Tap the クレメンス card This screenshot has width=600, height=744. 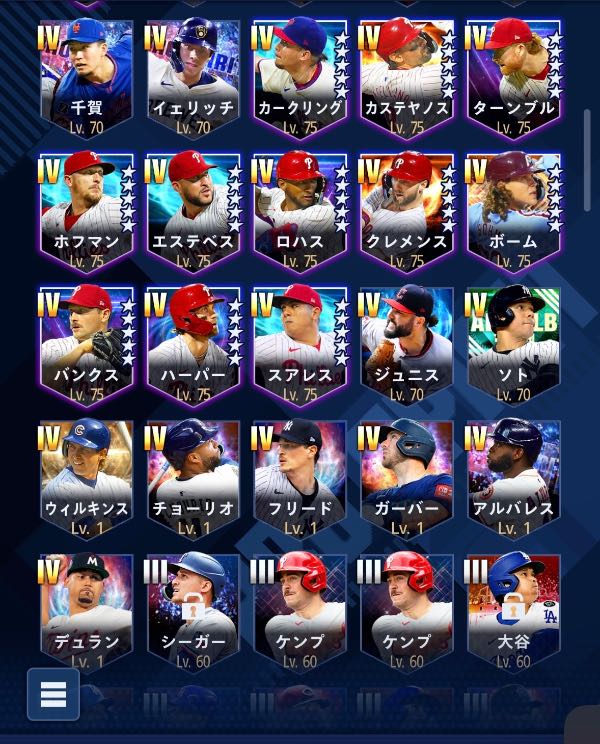click(x=406, y=213)
